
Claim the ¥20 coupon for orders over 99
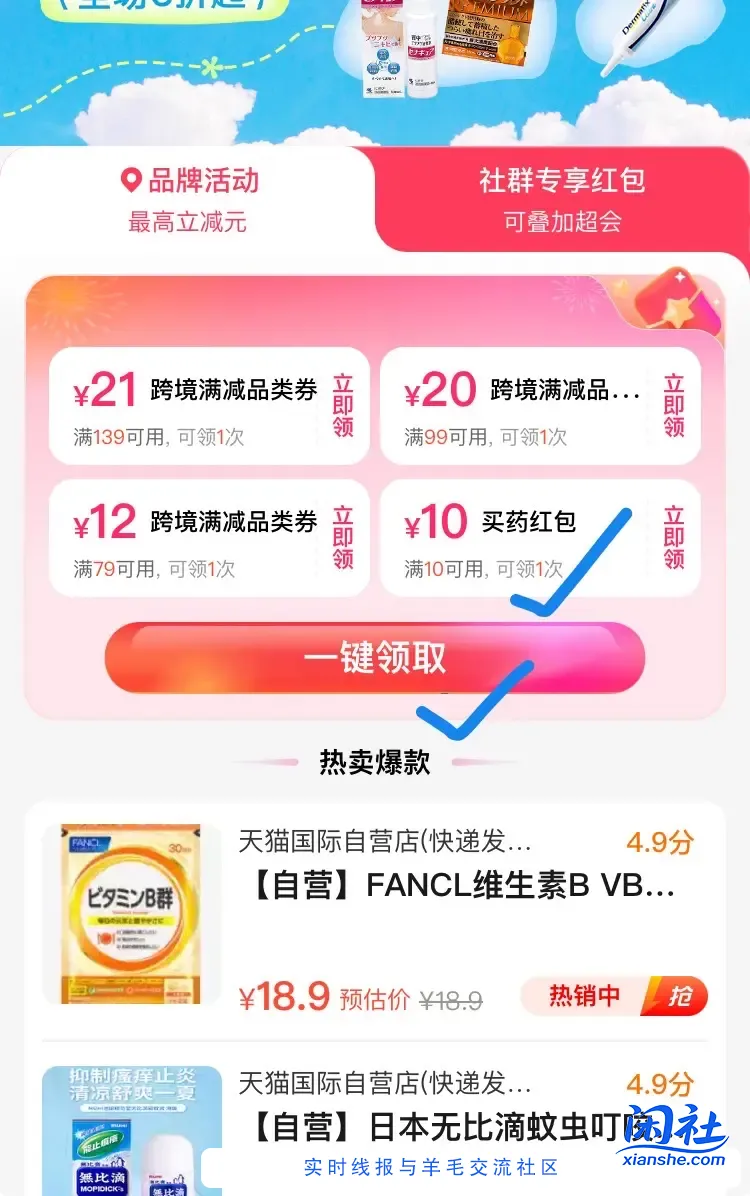coord(674,405)
